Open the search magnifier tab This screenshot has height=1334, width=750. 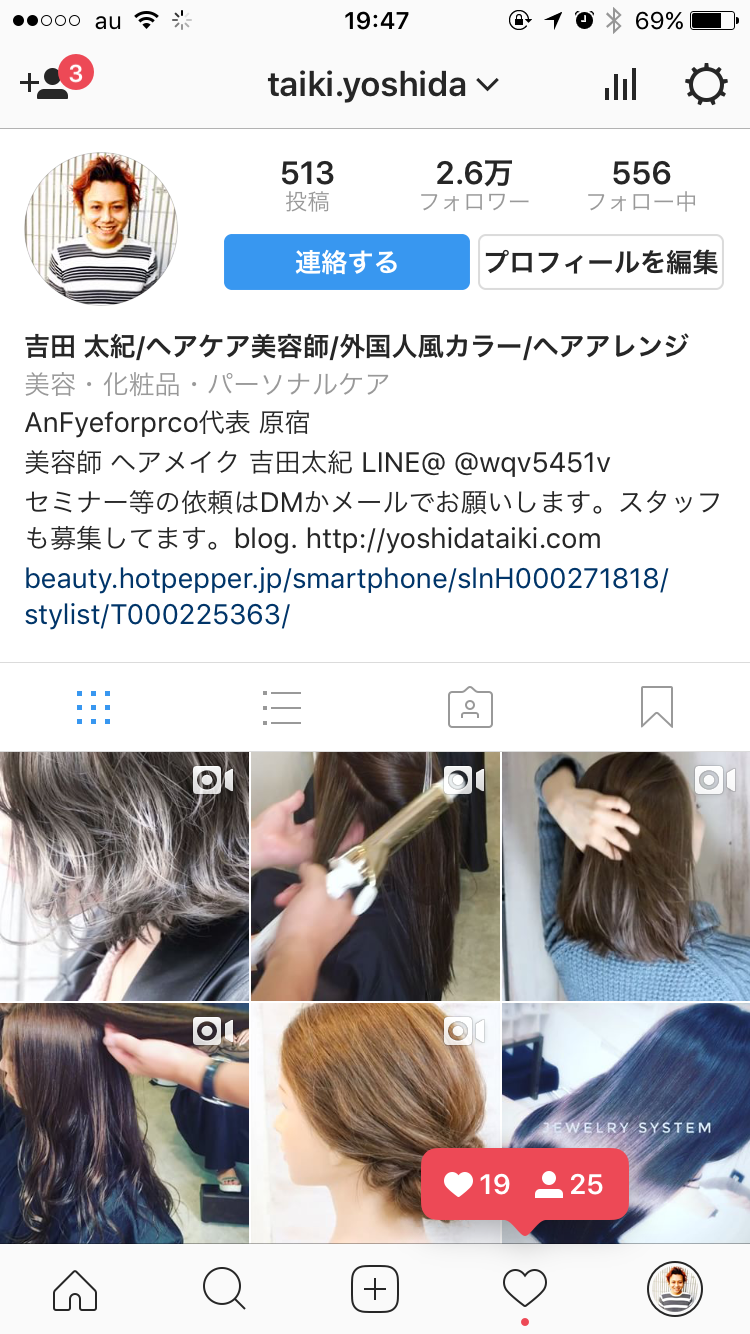pos(224,1289)
